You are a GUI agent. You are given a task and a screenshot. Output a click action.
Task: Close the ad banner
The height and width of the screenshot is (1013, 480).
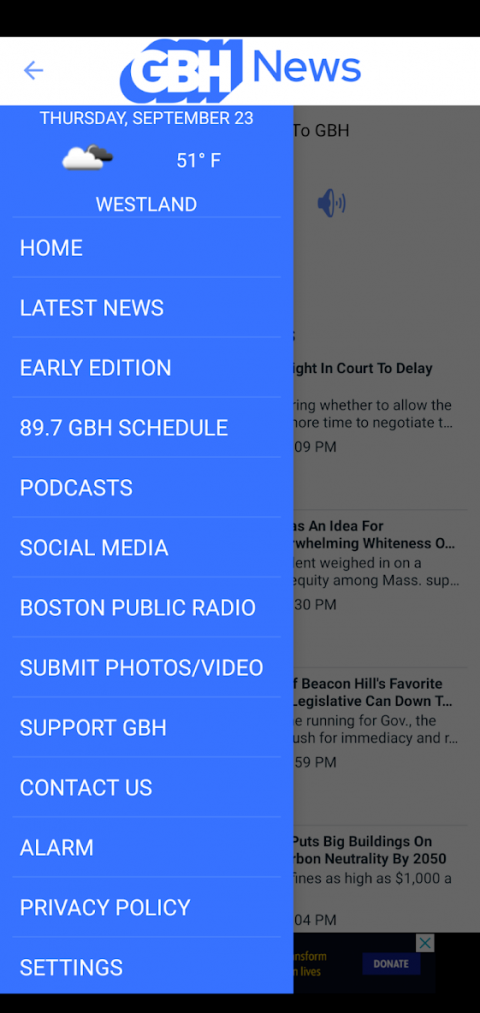(424, 943)
